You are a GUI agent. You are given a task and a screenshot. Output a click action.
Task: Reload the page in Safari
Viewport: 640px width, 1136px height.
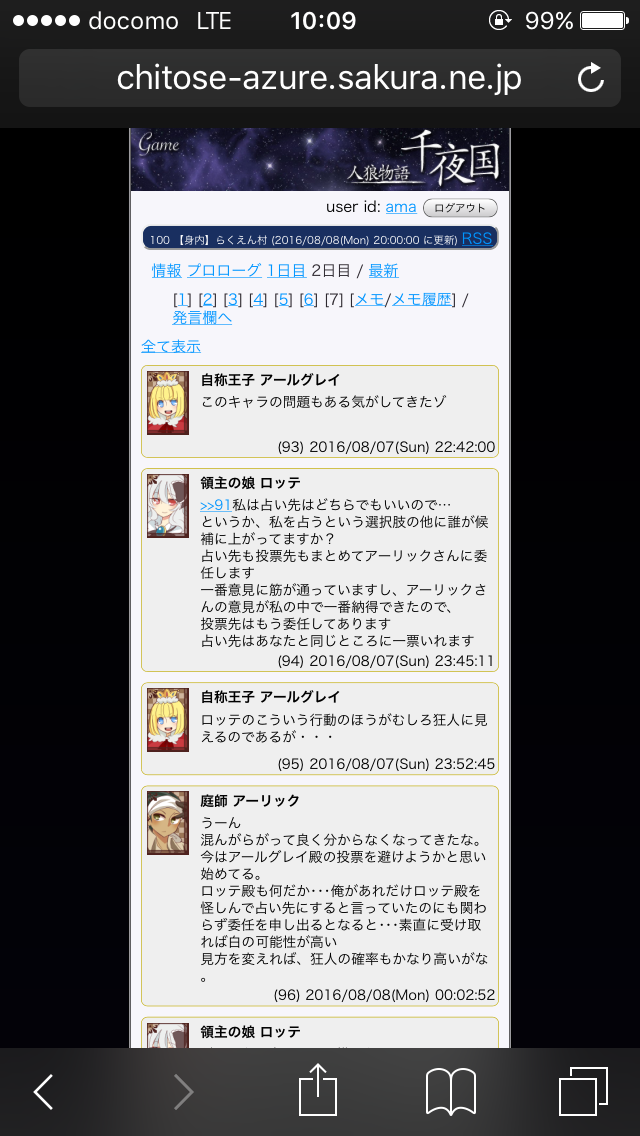tap(591, 78)
